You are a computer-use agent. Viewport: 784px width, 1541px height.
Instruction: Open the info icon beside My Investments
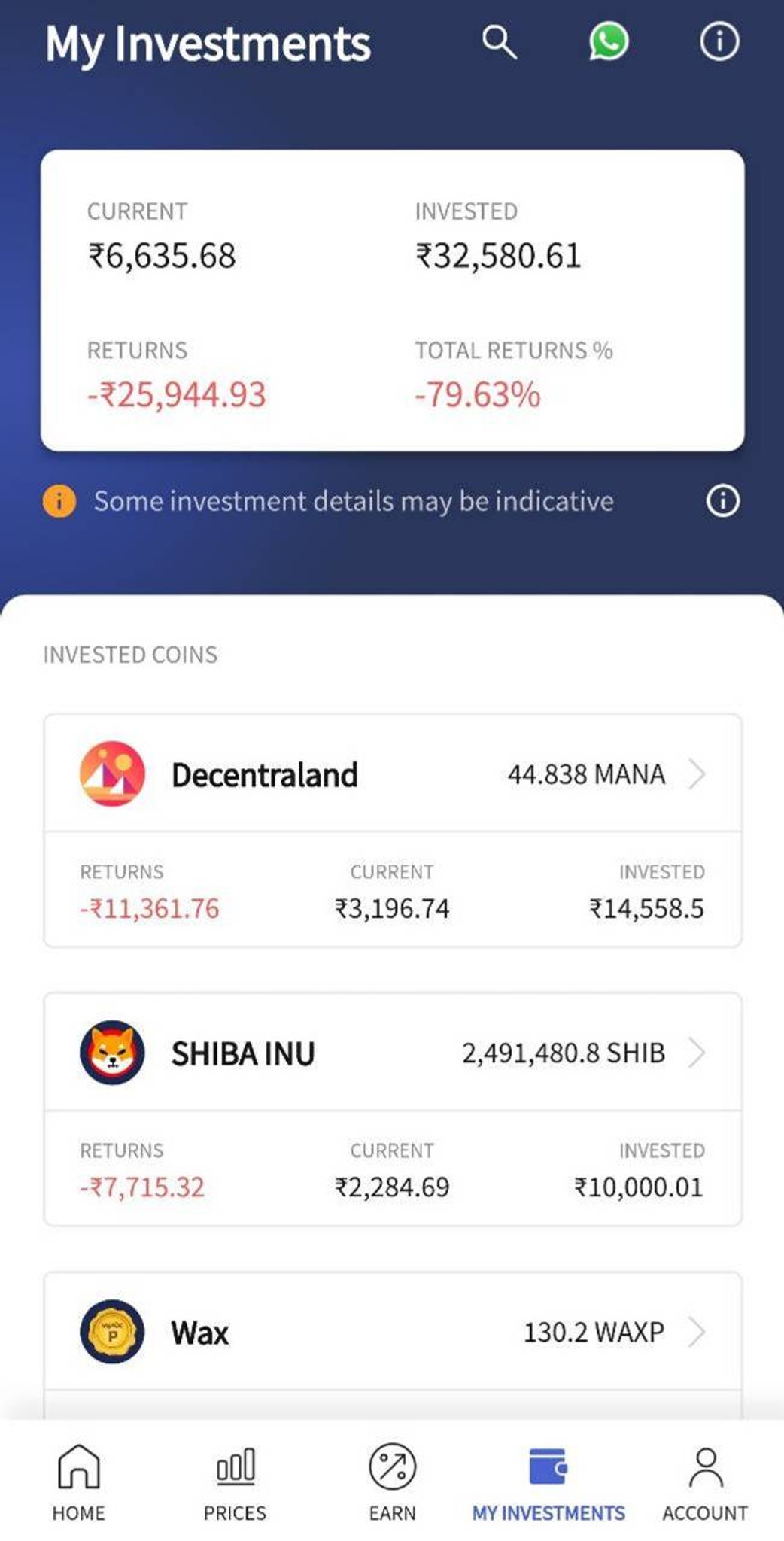pos(719,41)
